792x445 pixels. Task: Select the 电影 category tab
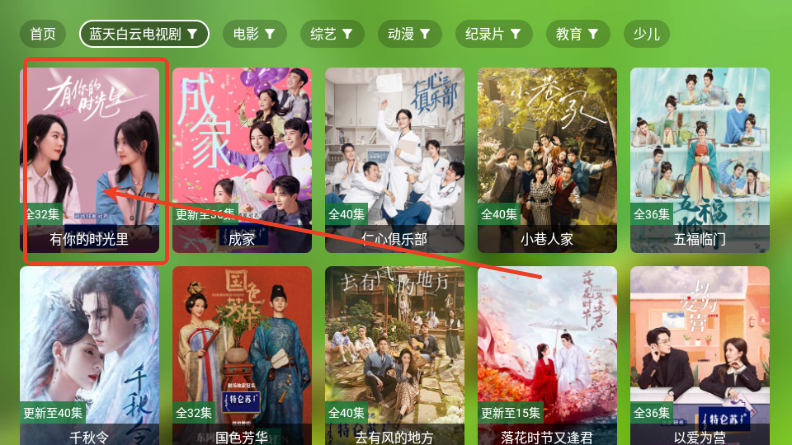pos(254,34)
